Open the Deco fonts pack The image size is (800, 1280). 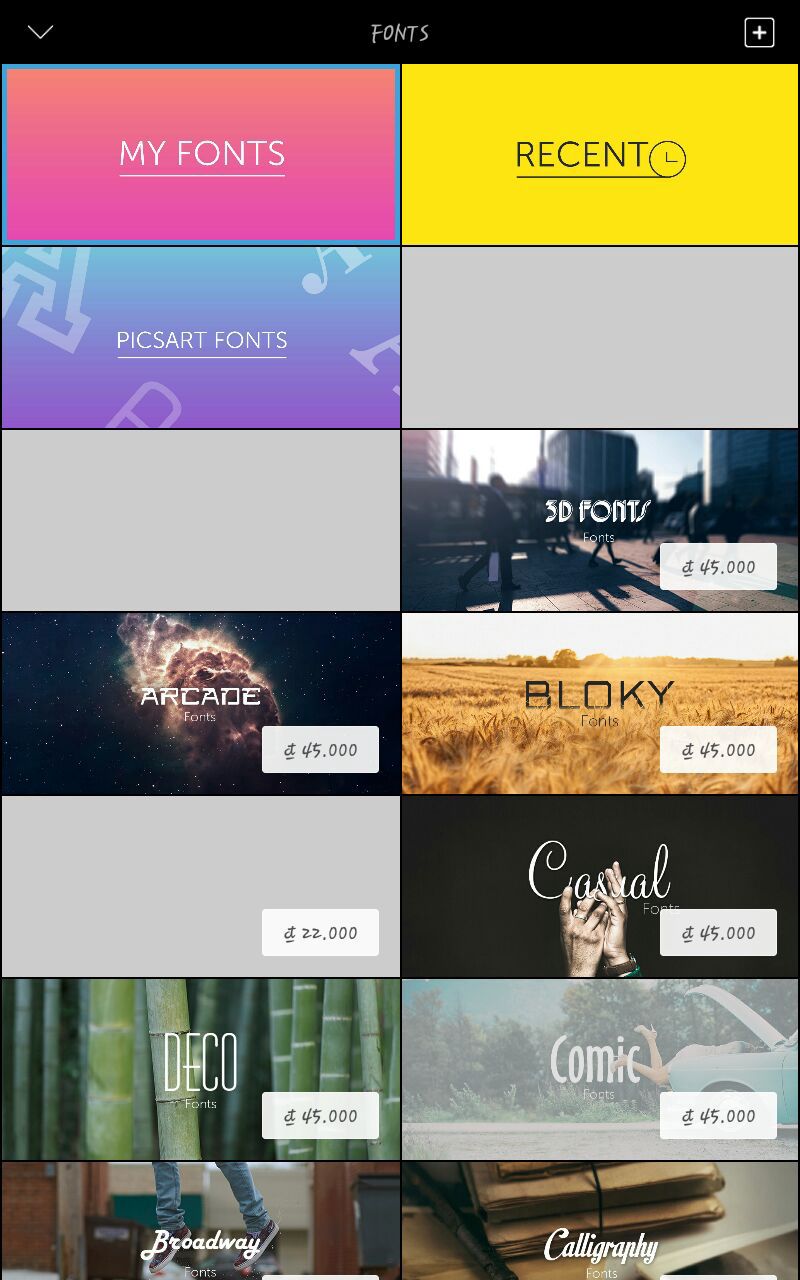(x=150, y=1060)
